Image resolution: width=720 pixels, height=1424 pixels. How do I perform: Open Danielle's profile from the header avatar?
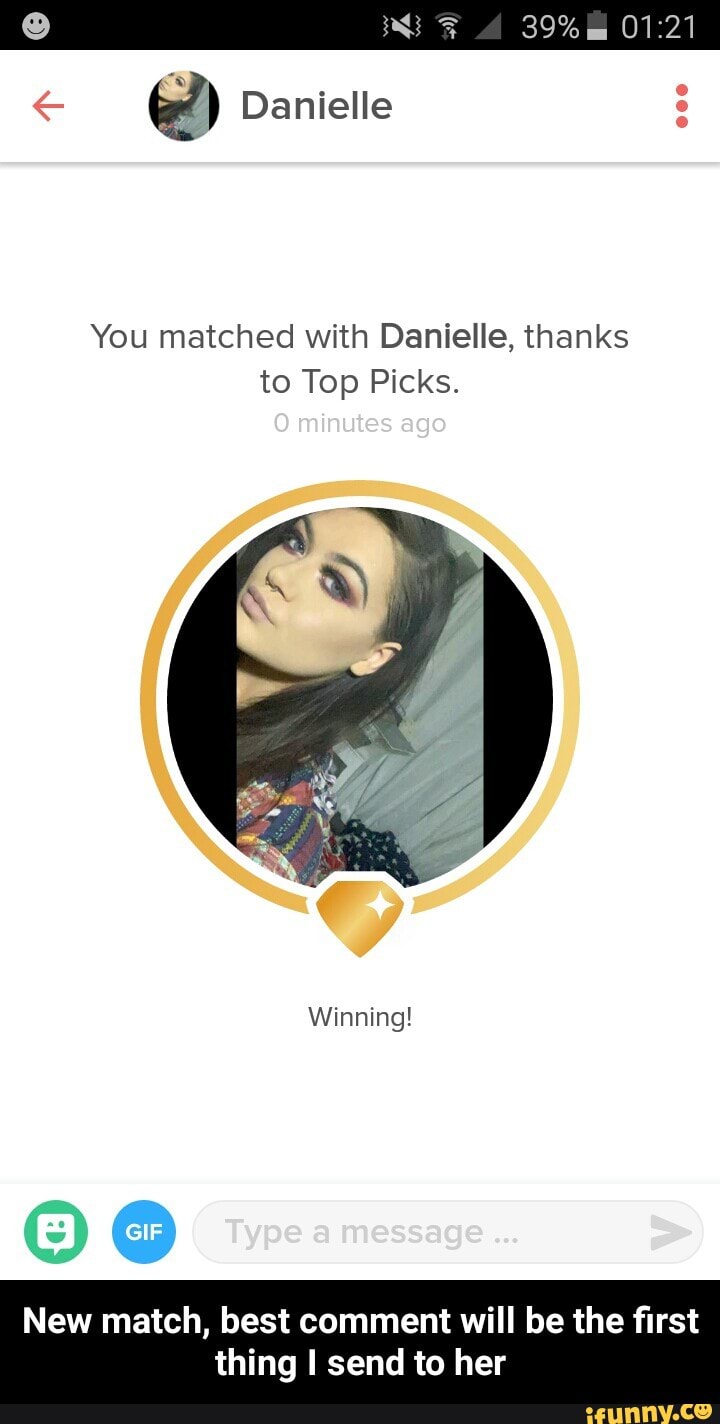click(x=184, y=105)
